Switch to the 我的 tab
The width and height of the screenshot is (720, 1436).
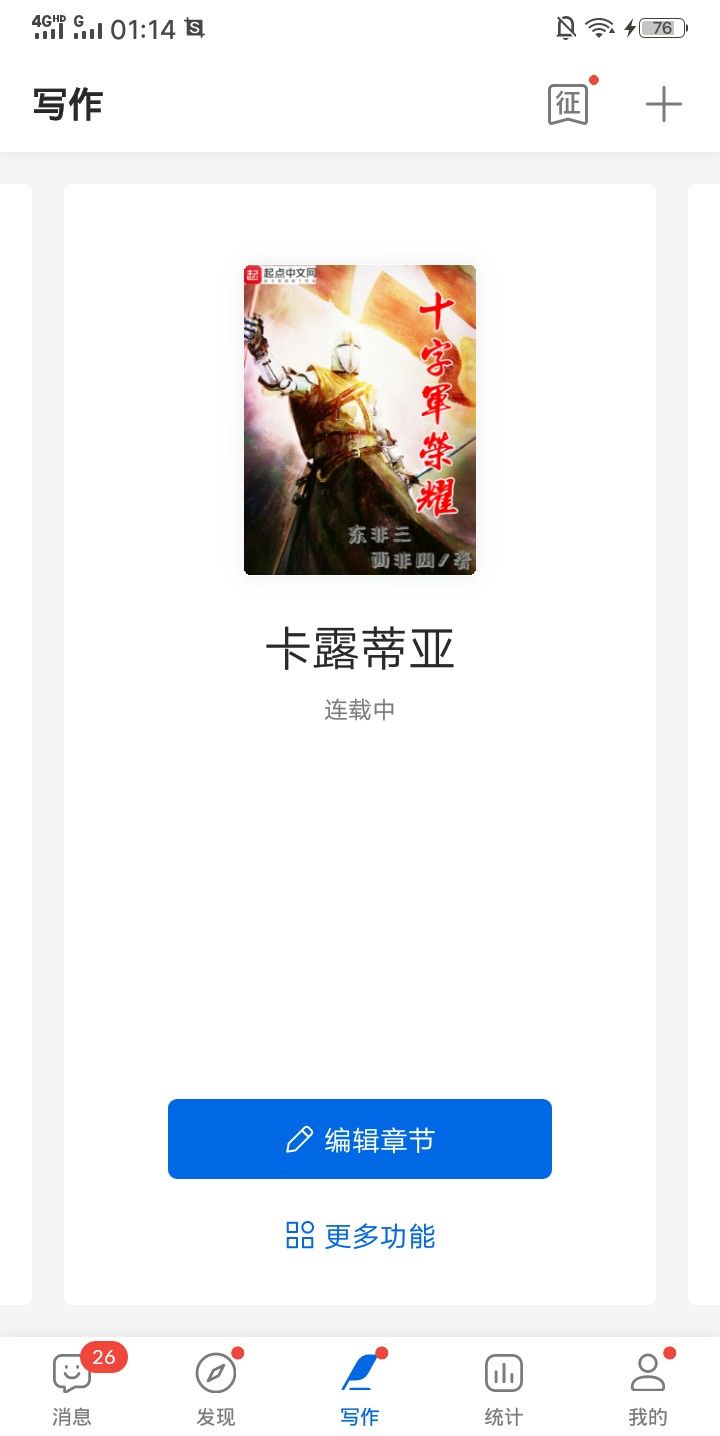(x=648, y=1390)
